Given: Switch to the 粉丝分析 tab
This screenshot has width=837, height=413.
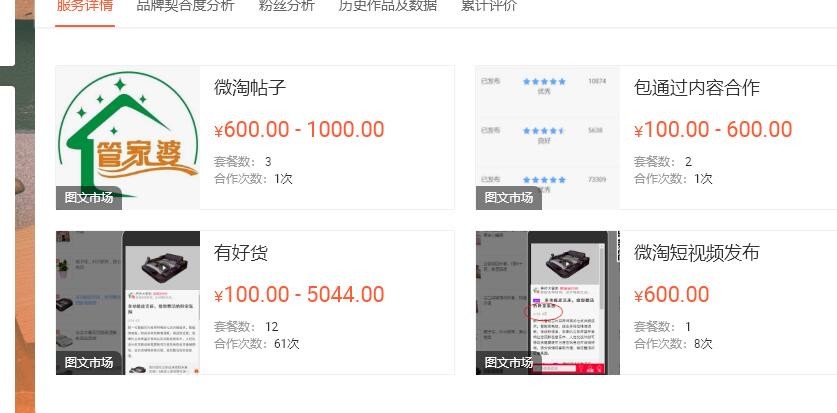Looking at the screenshot, I should click(x=286, y=6).
